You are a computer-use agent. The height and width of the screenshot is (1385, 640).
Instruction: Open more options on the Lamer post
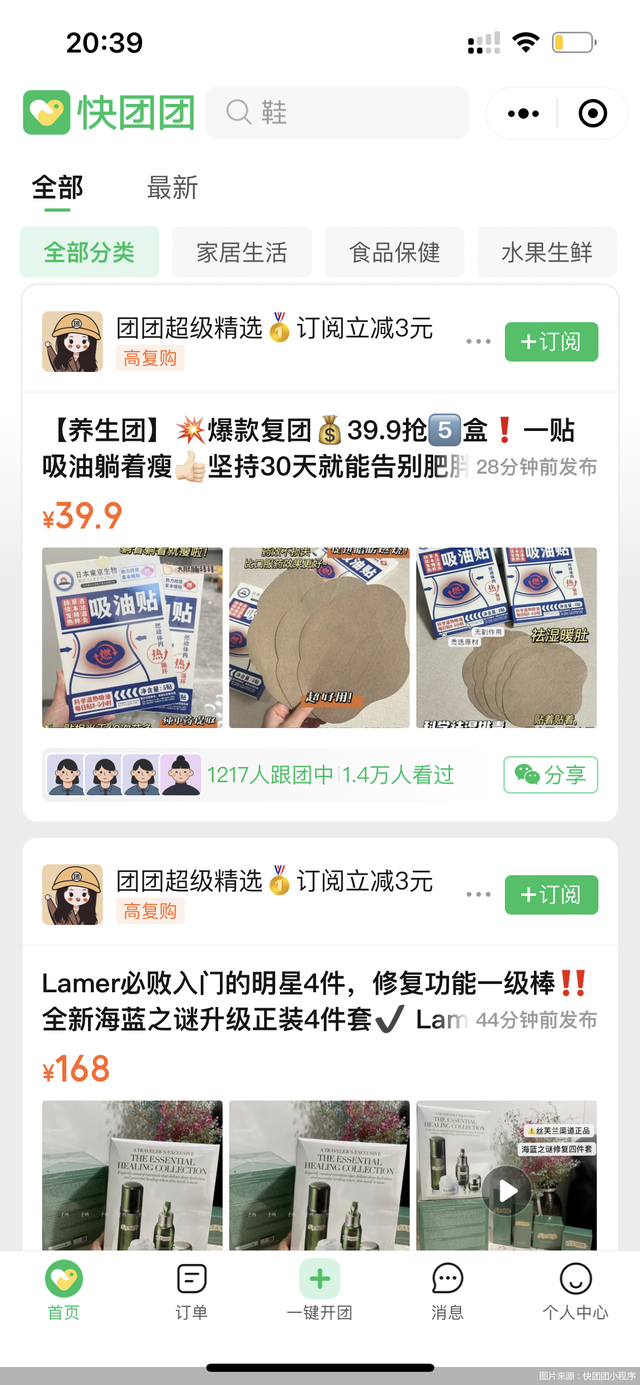pyautogui.click(x=478, y=894)
